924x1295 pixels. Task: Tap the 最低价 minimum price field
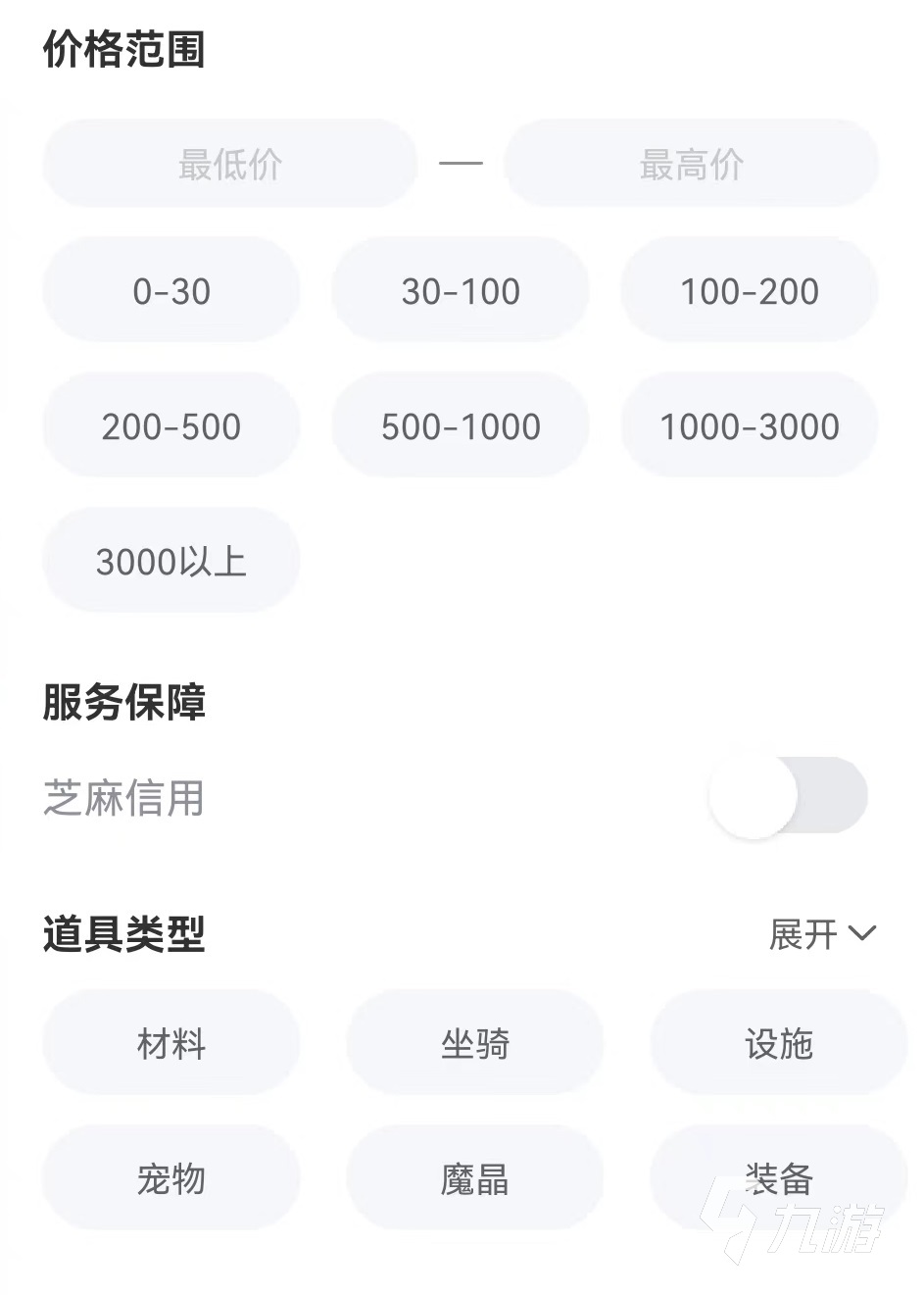230,164
